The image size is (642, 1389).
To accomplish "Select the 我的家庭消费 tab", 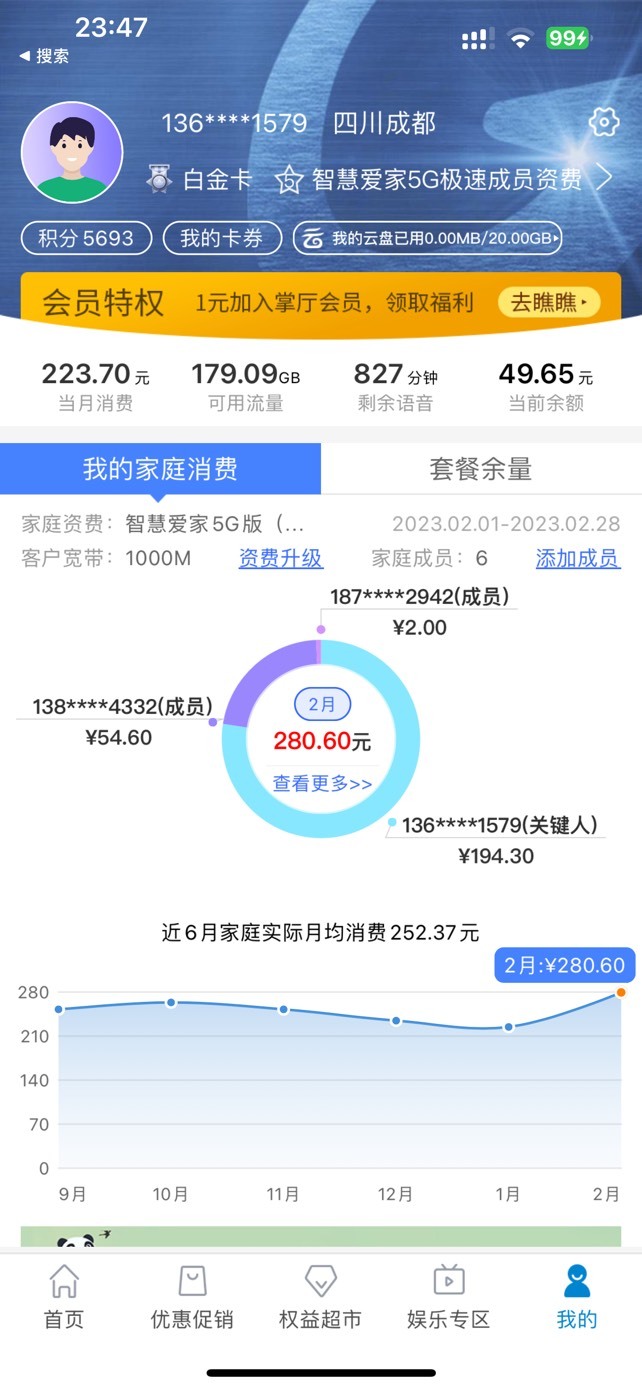I will pyautogui.click(x=160, y=469).
